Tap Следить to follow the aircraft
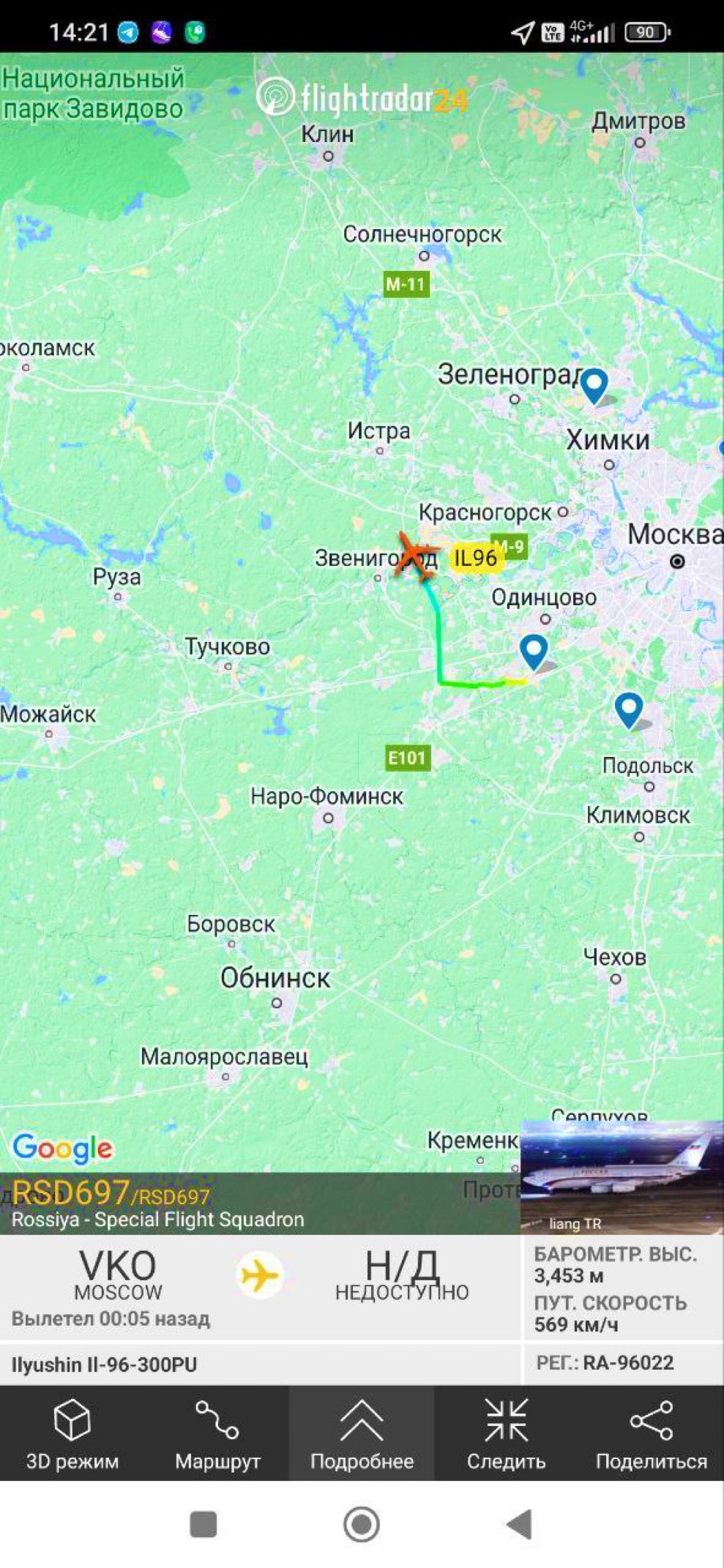The width and height of the screenshot is (724, 1568). [506, 1433]
